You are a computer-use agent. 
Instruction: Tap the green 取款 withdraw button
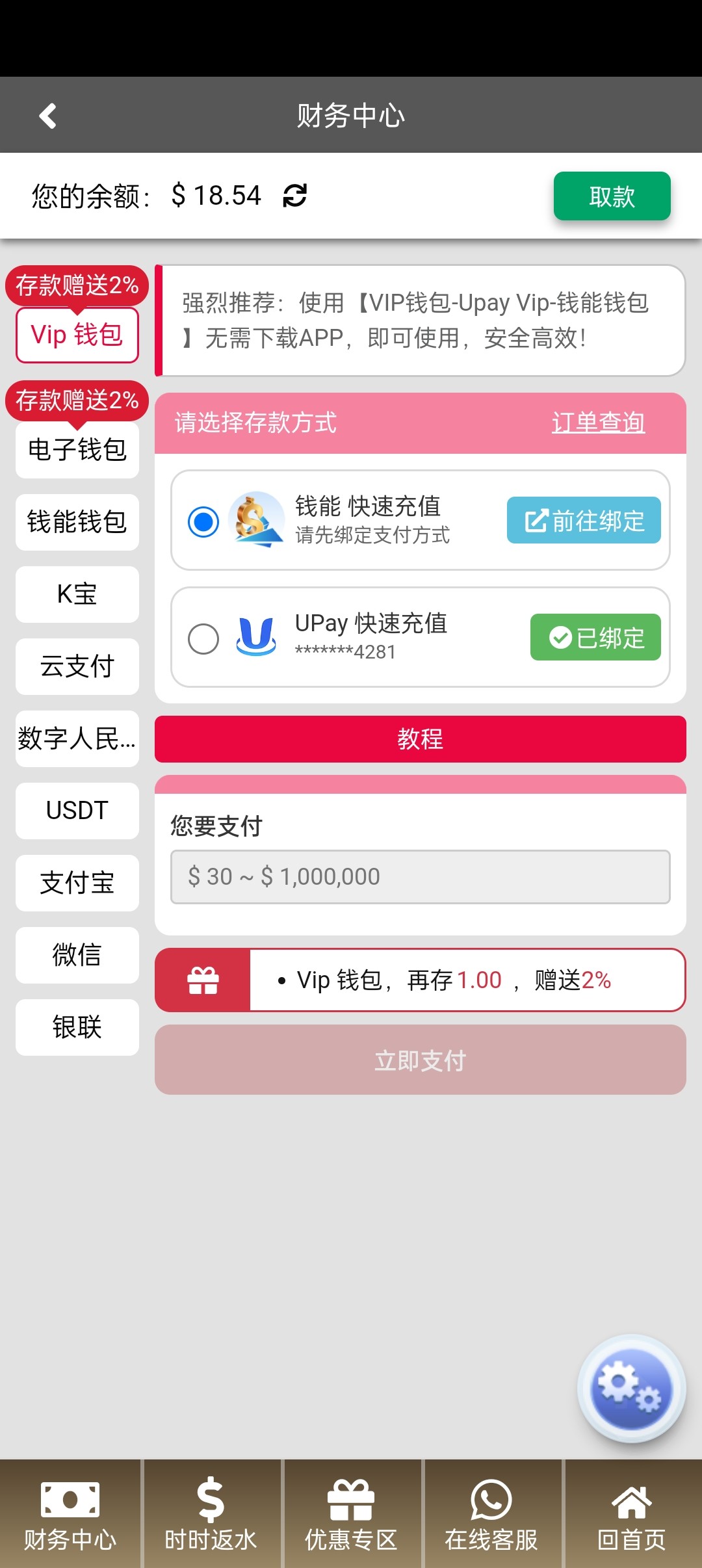coord(612,196)
